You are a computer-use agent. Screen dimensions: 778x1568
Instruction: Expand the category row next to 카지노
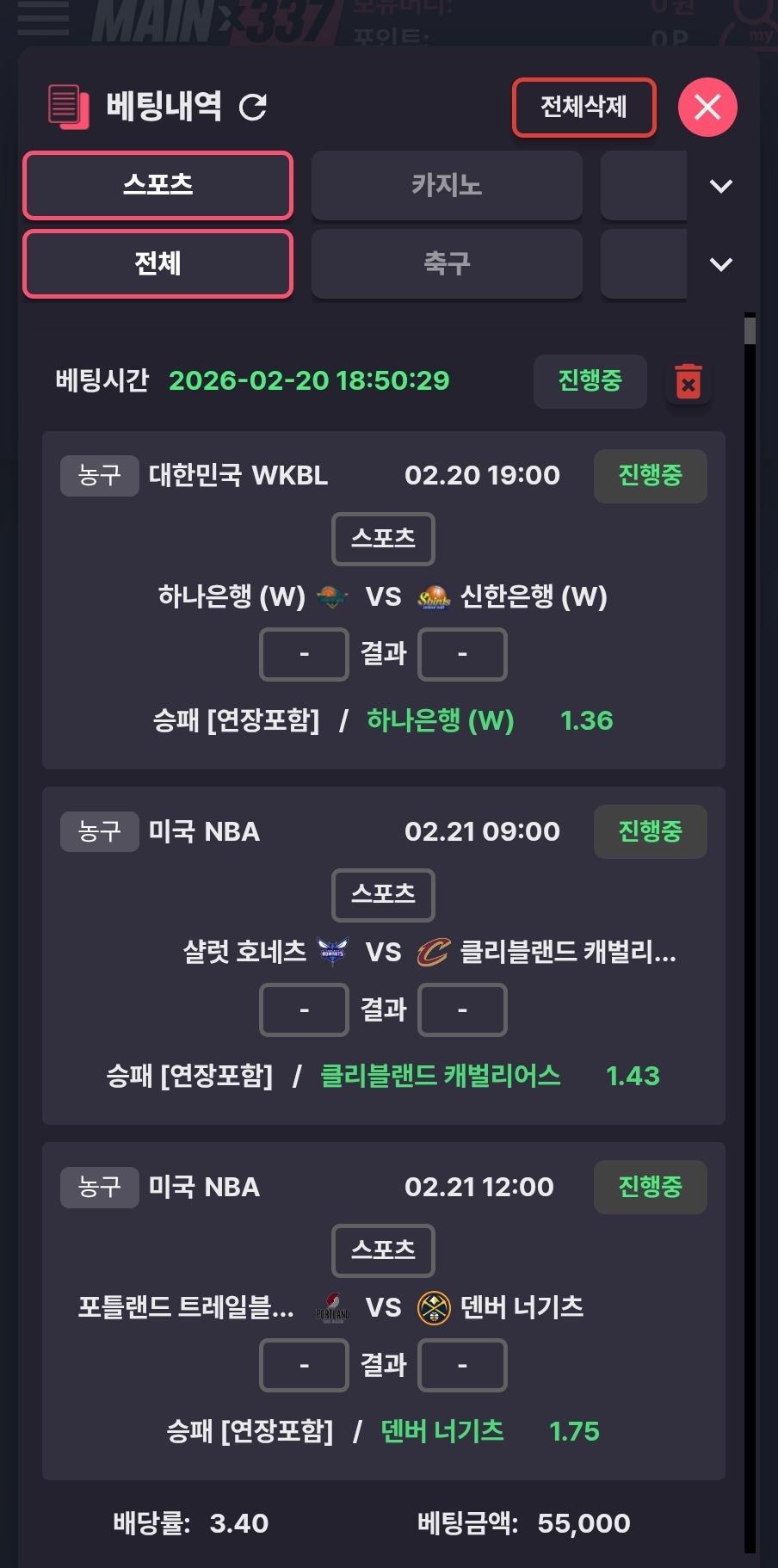721,186
